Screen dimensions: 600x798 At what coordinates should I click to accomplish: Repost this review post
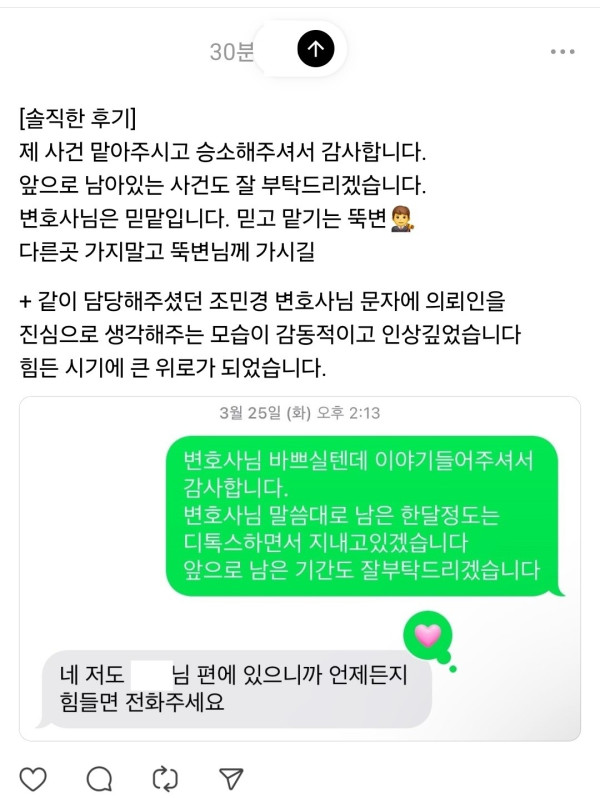coord(165,779)
